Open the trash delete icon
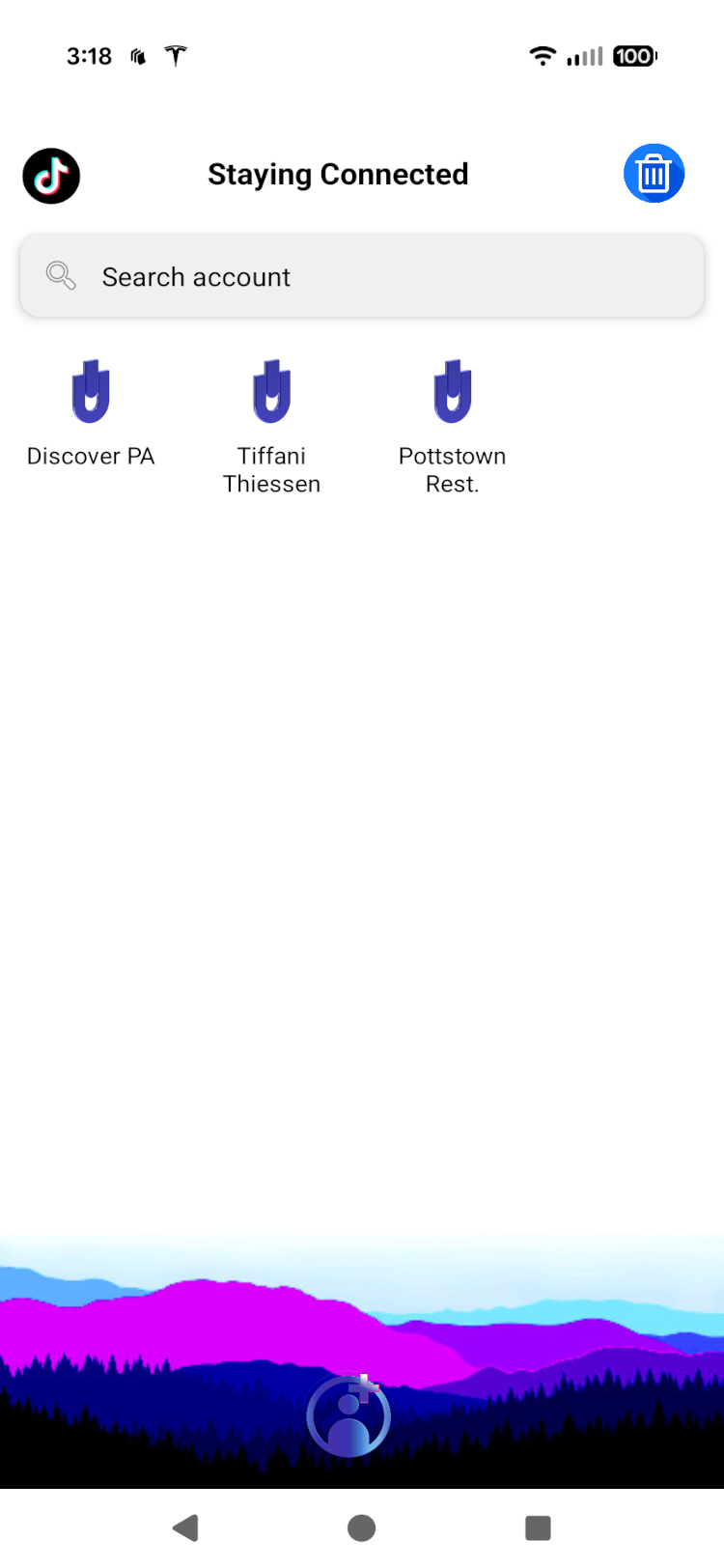This screenshot has height=1568, width=724. point(654,174)
